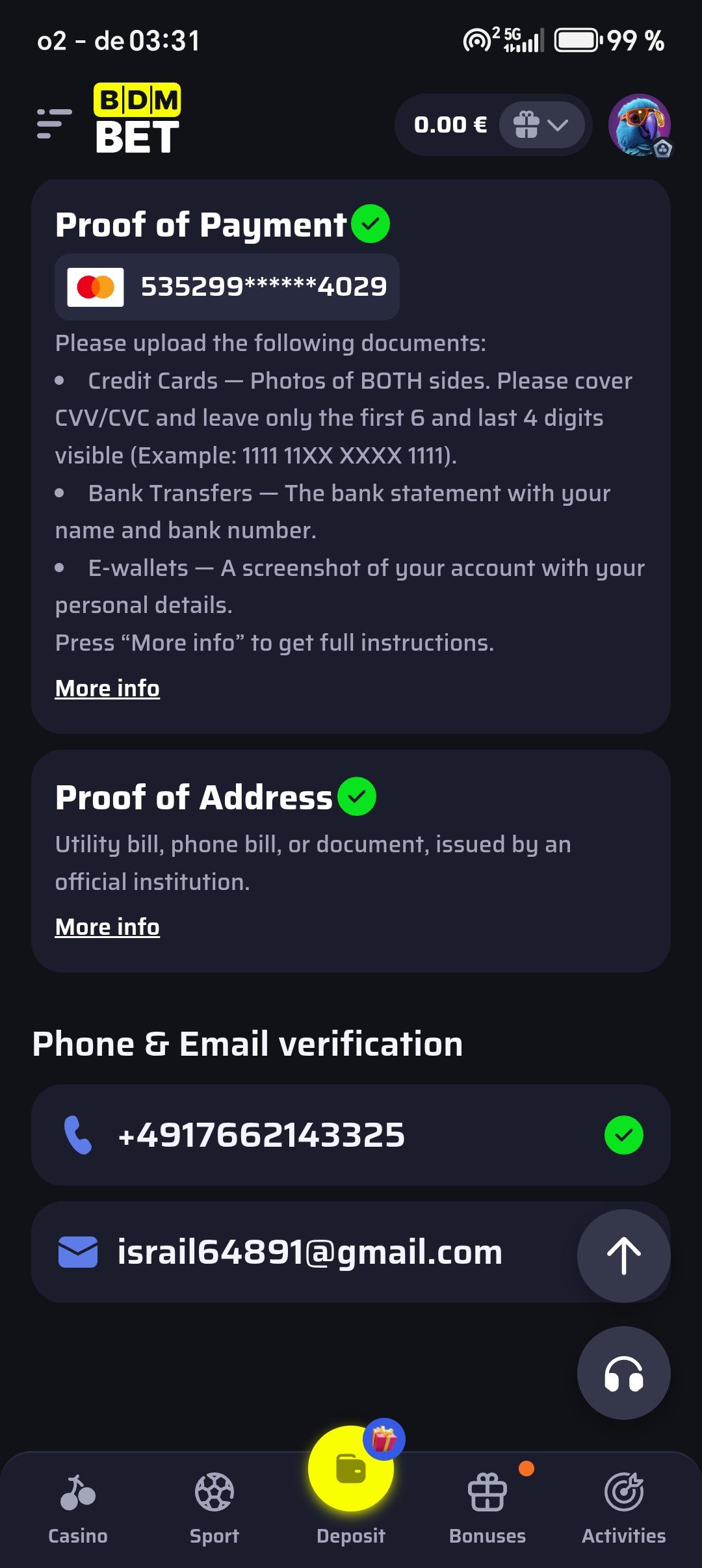Switch to the Sport tab
This screenshot has width=702, height=1568.
coord(214,1508)
